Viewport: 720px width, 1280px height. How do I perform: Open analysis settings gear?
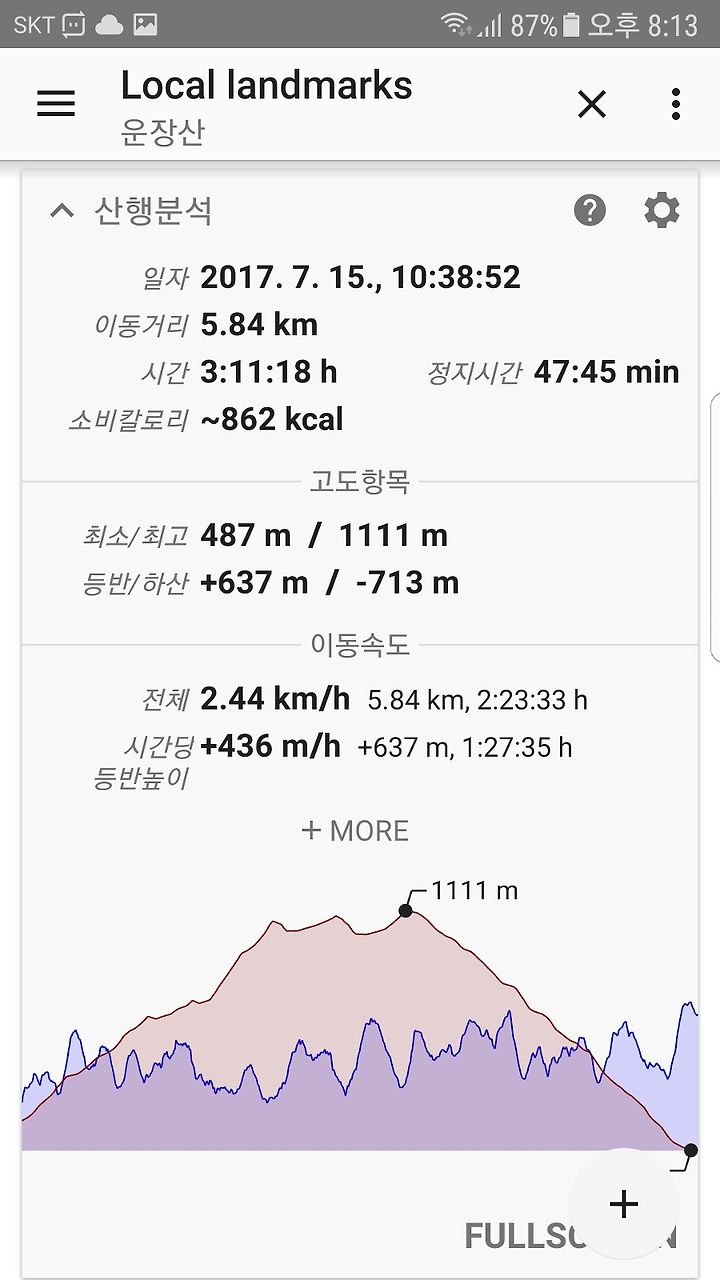pyautogui.click(x=662, y=211)
